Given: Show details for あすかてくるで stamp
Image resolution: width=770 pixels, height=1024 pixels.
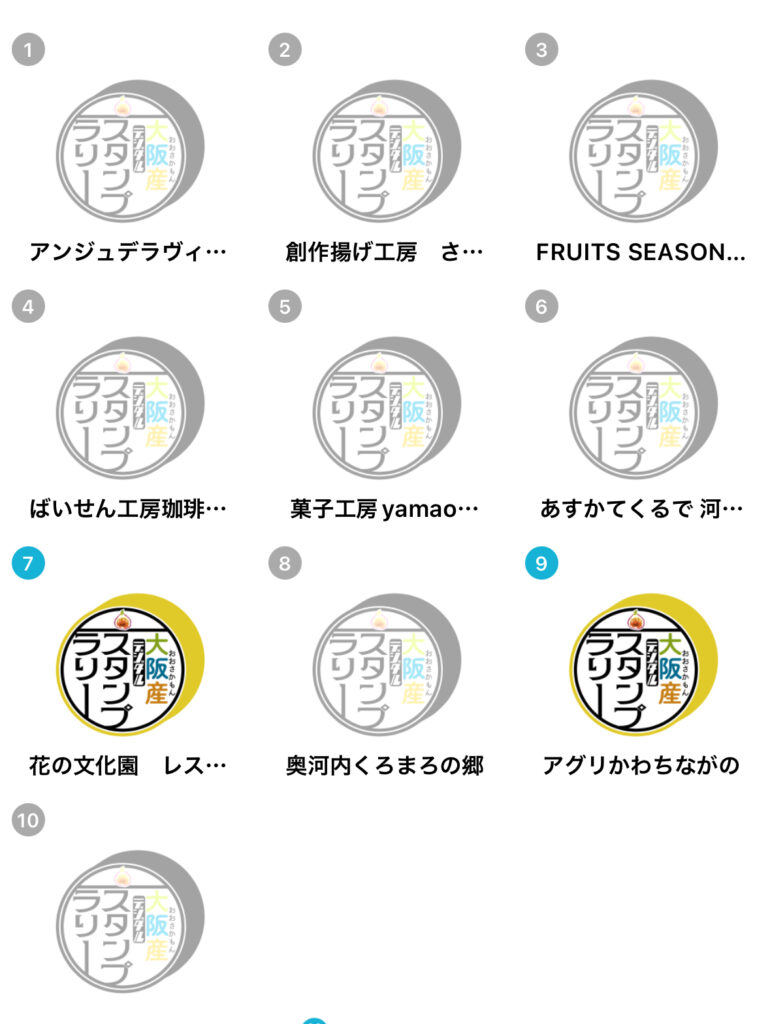Looking at the screenshot, I should 643,408.
